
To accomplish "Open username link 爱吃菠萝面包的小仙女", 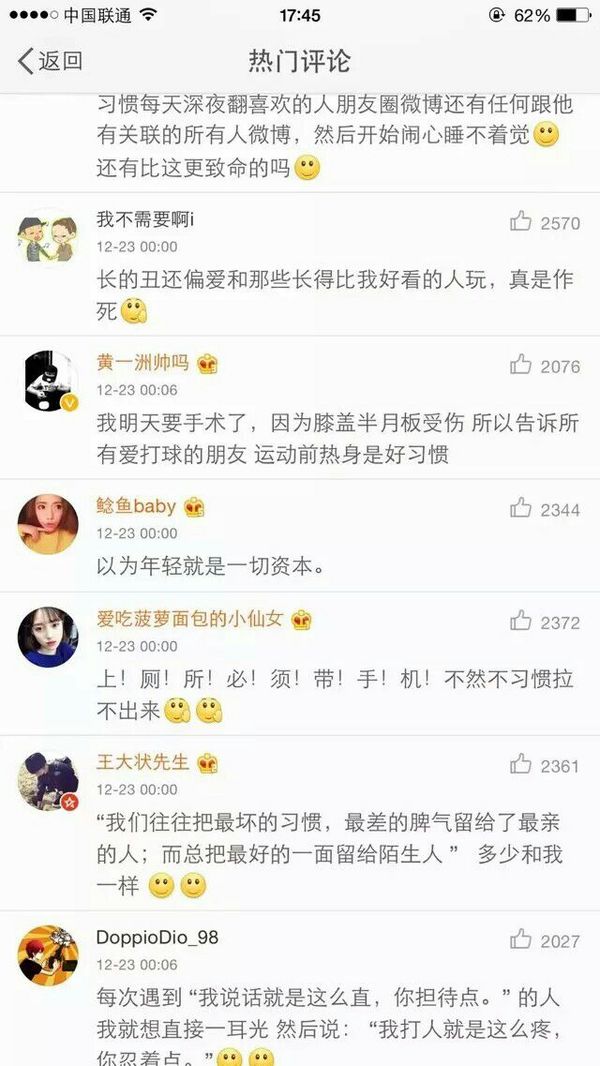I will click(x=190, y=619).
